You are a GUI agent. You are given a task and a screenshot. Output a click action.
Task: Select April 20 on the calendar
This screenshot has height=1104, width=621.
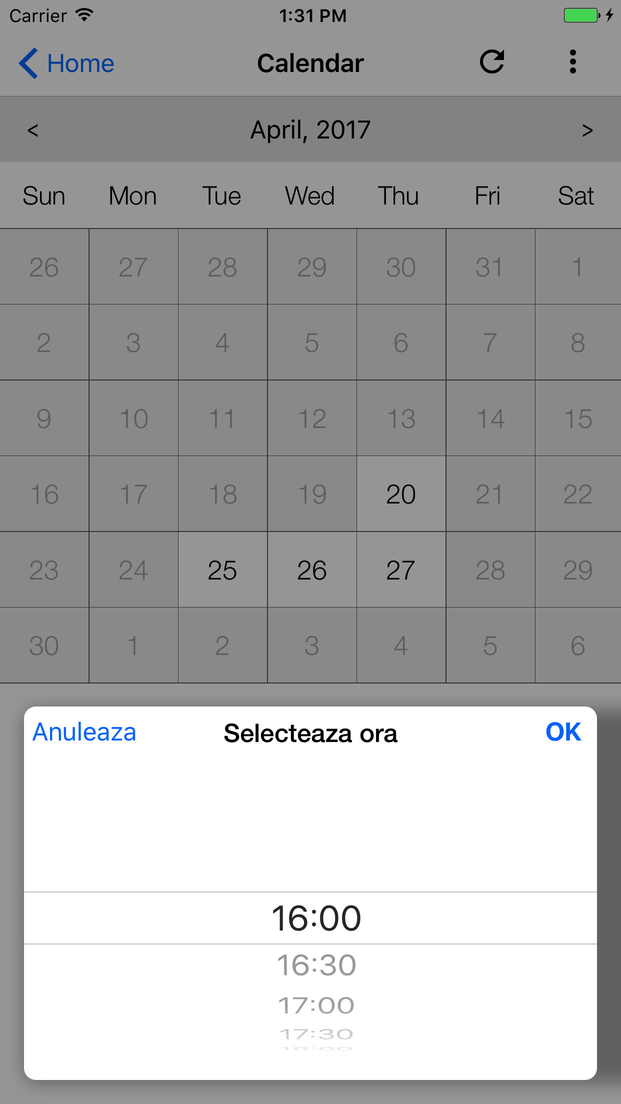401,494
